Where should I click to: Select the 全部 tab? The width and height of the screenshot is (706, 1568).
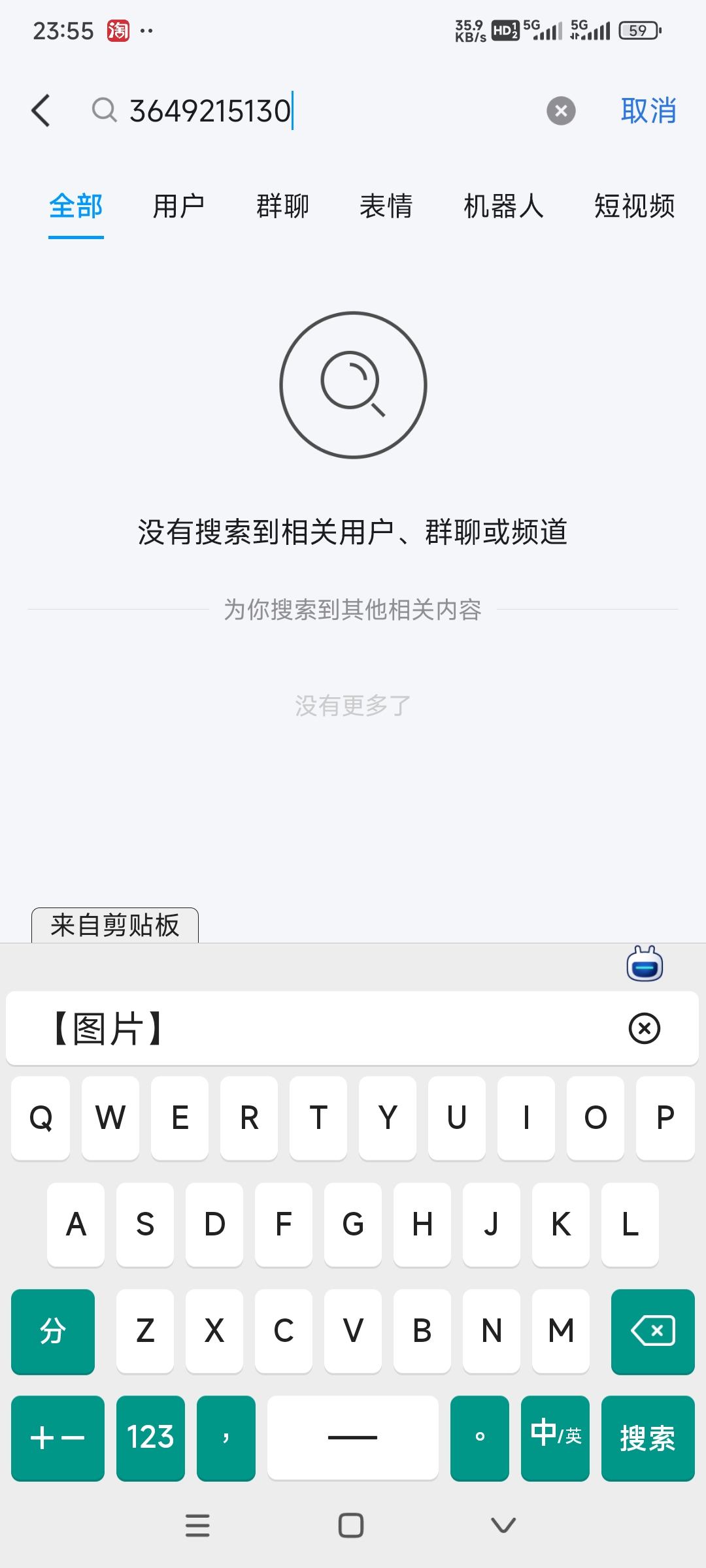point(76,206)
